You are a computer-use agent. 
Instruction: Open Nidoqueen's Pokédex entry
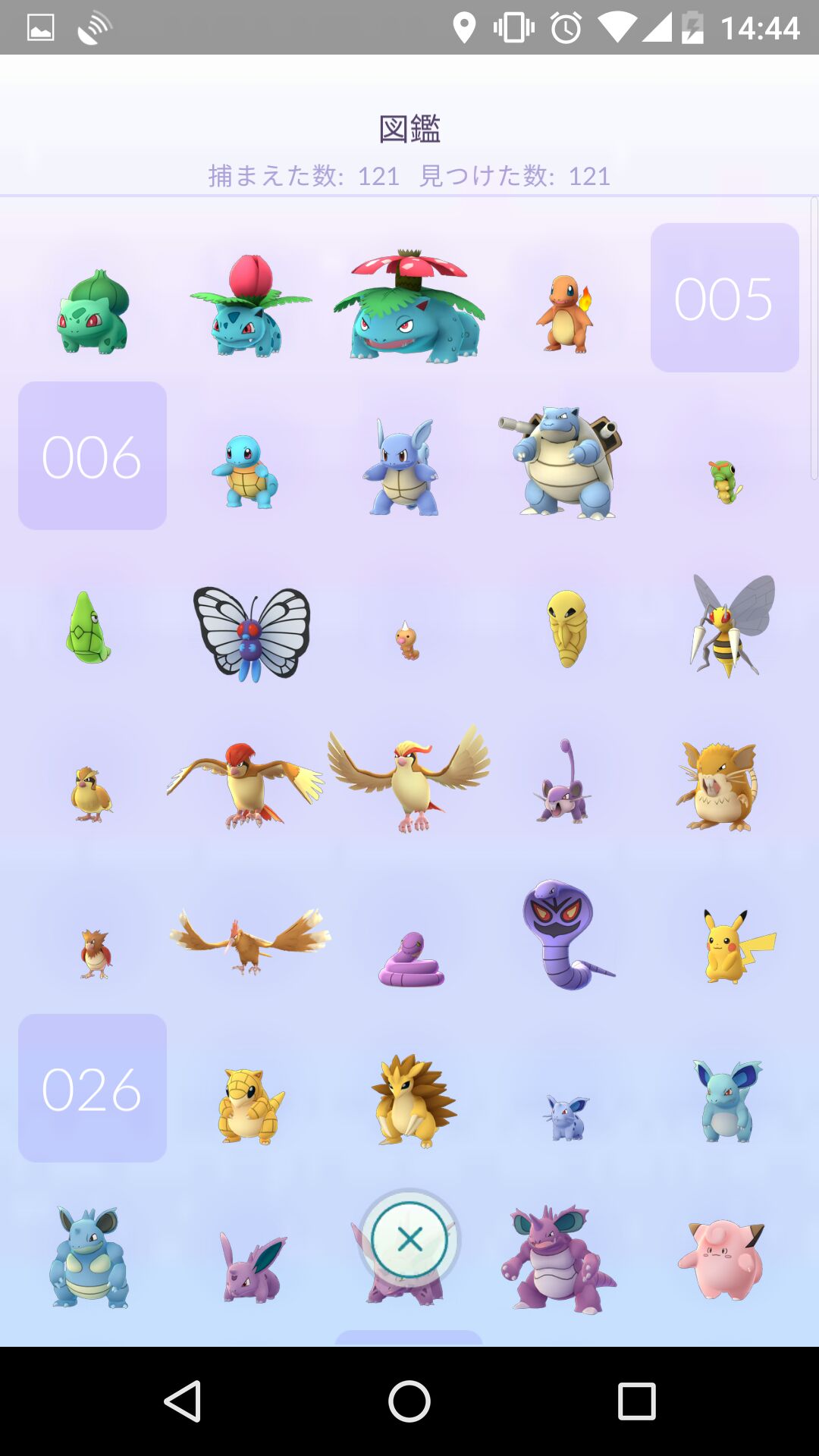(x=89, y=1257)
